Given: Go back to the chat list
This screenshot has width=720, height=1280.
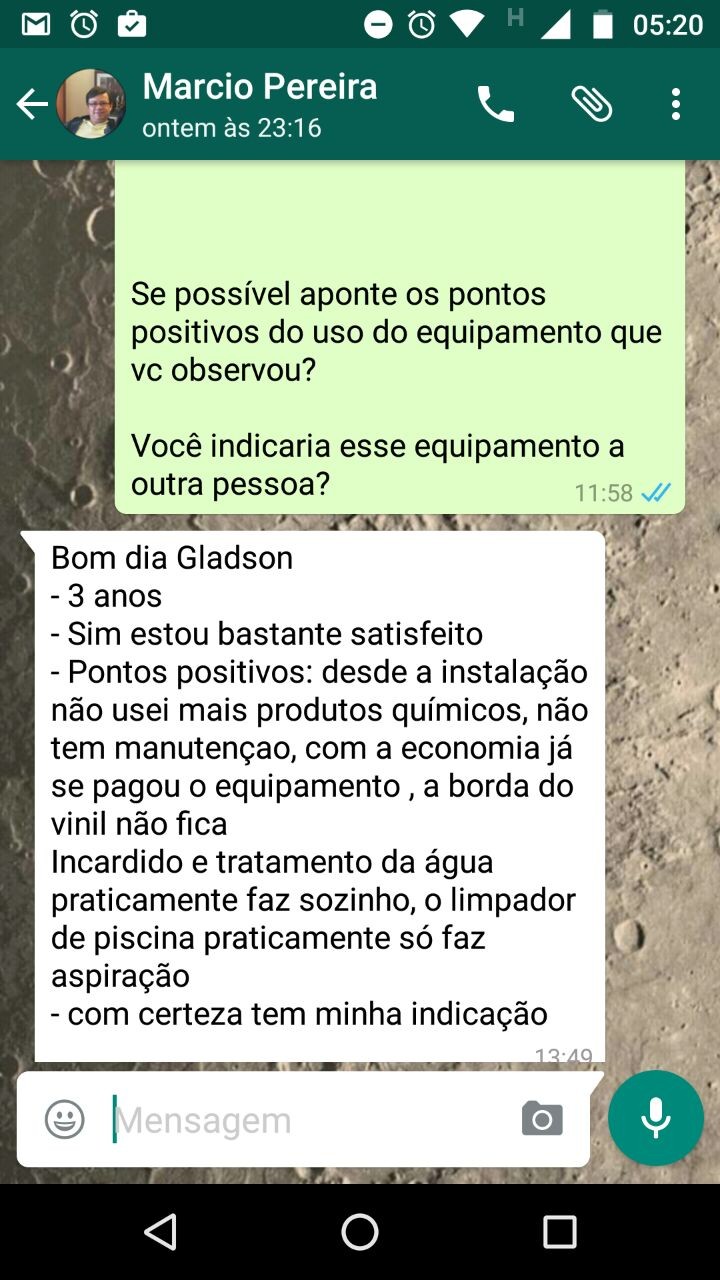Looking at the screenshot, I should pos(32,104).
